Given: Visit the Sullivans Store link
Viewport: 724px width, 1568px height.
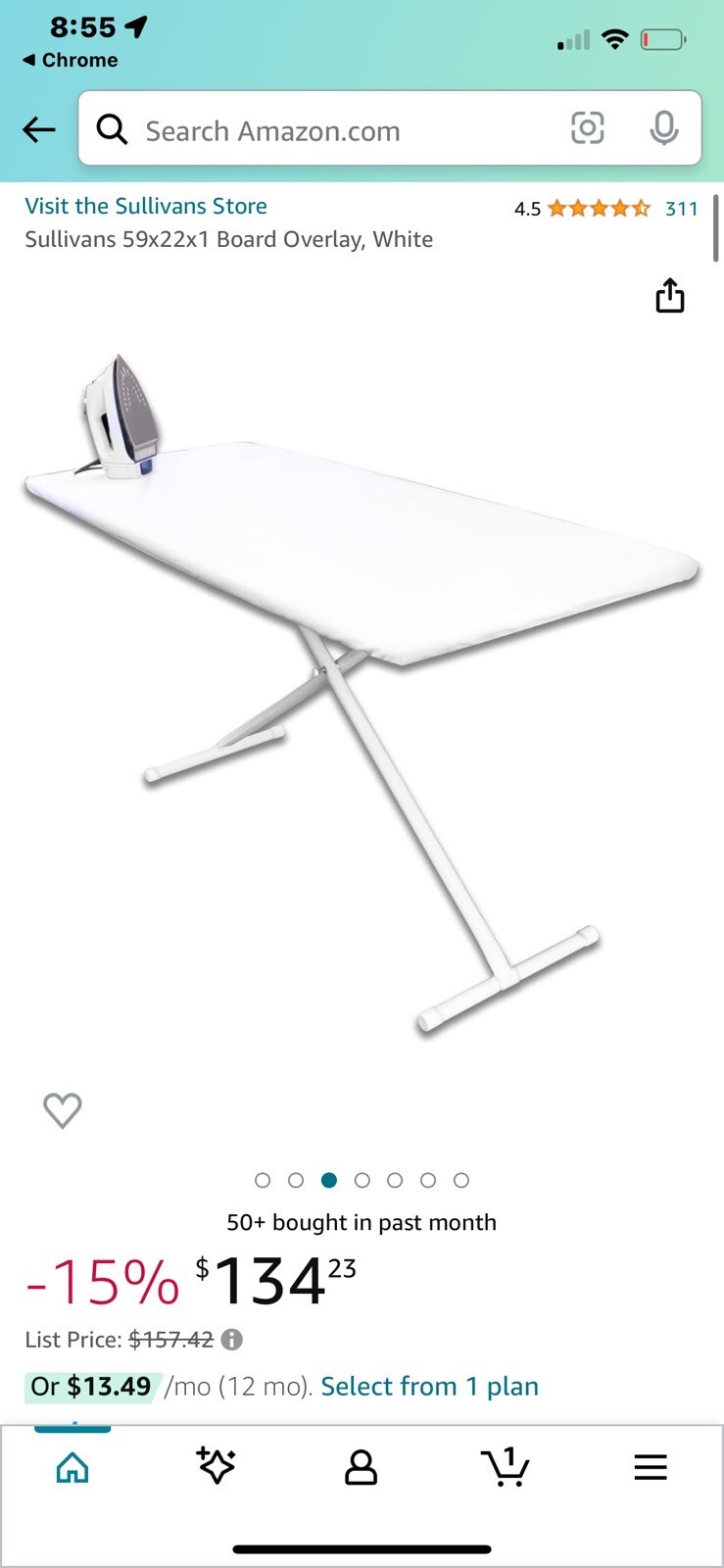Looking at the screenshot, I should tap(146, 206).
